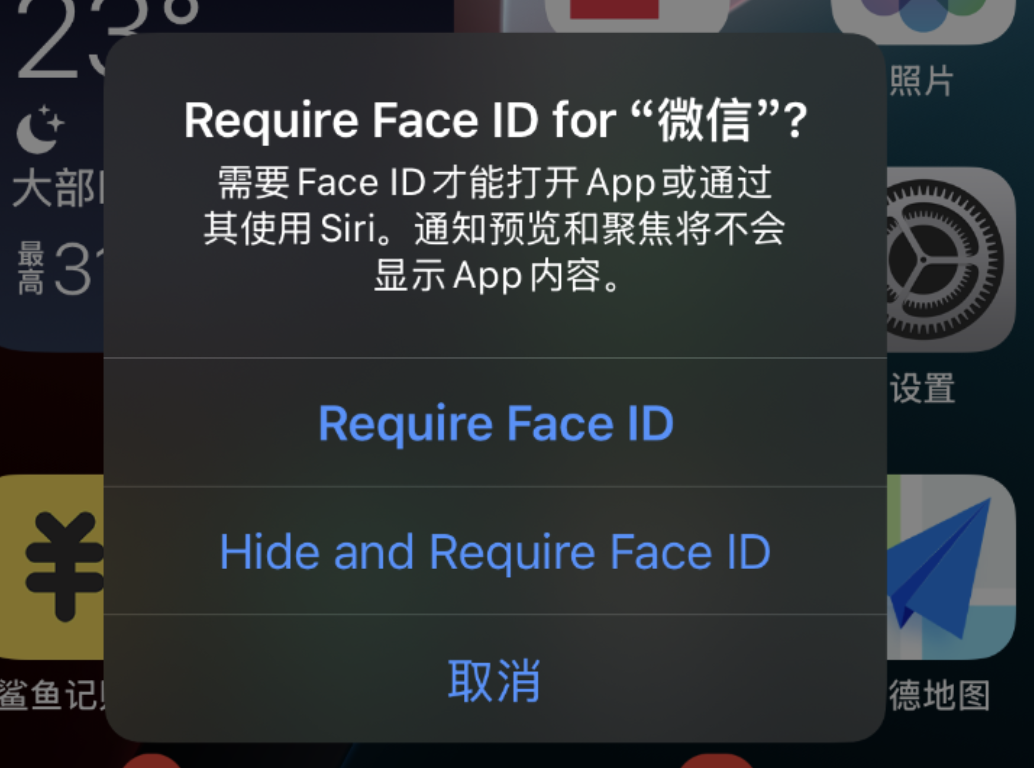Dismiss dialog with 取消 button
This screenshot has width=1034, height=768.
tap(495, 680)
